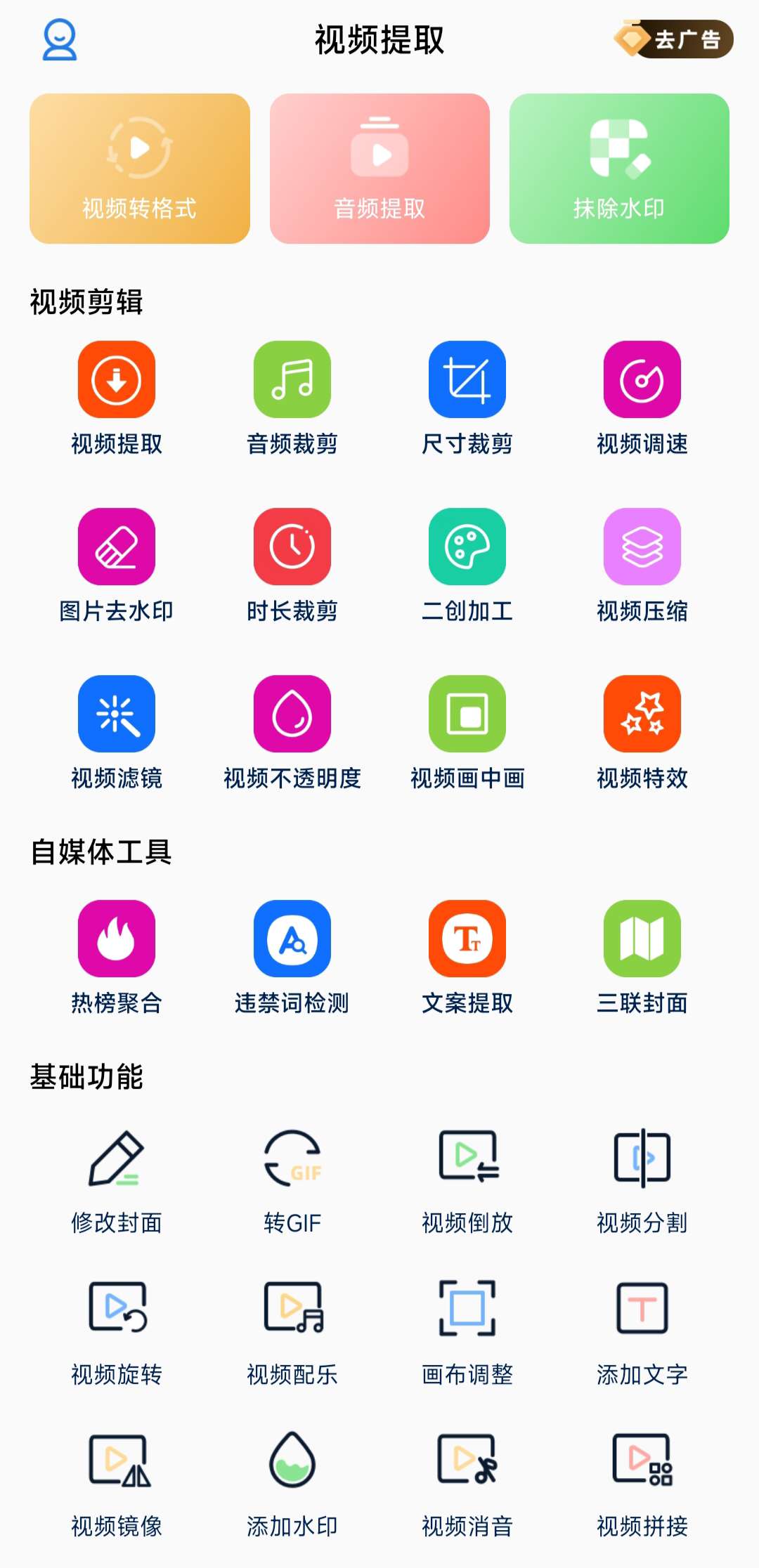Open the 视频转格式 card
The height and width of the screenshot is (1568, 759).
pos(140,169)
